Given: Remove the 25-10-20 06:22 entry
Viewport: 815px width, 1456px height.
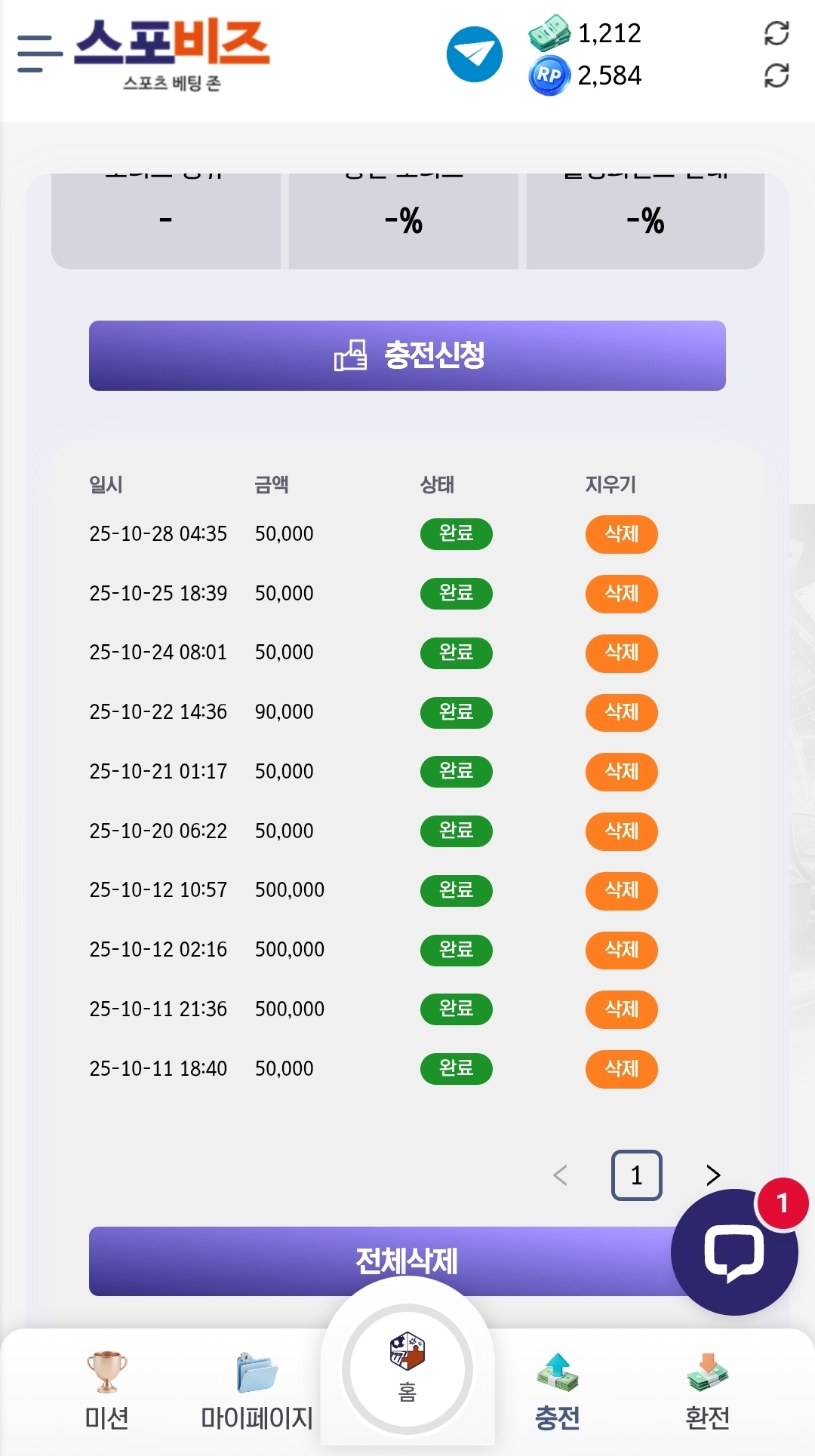Looking at the screenshot, I should pyautogui.click(x=621, y=831).
